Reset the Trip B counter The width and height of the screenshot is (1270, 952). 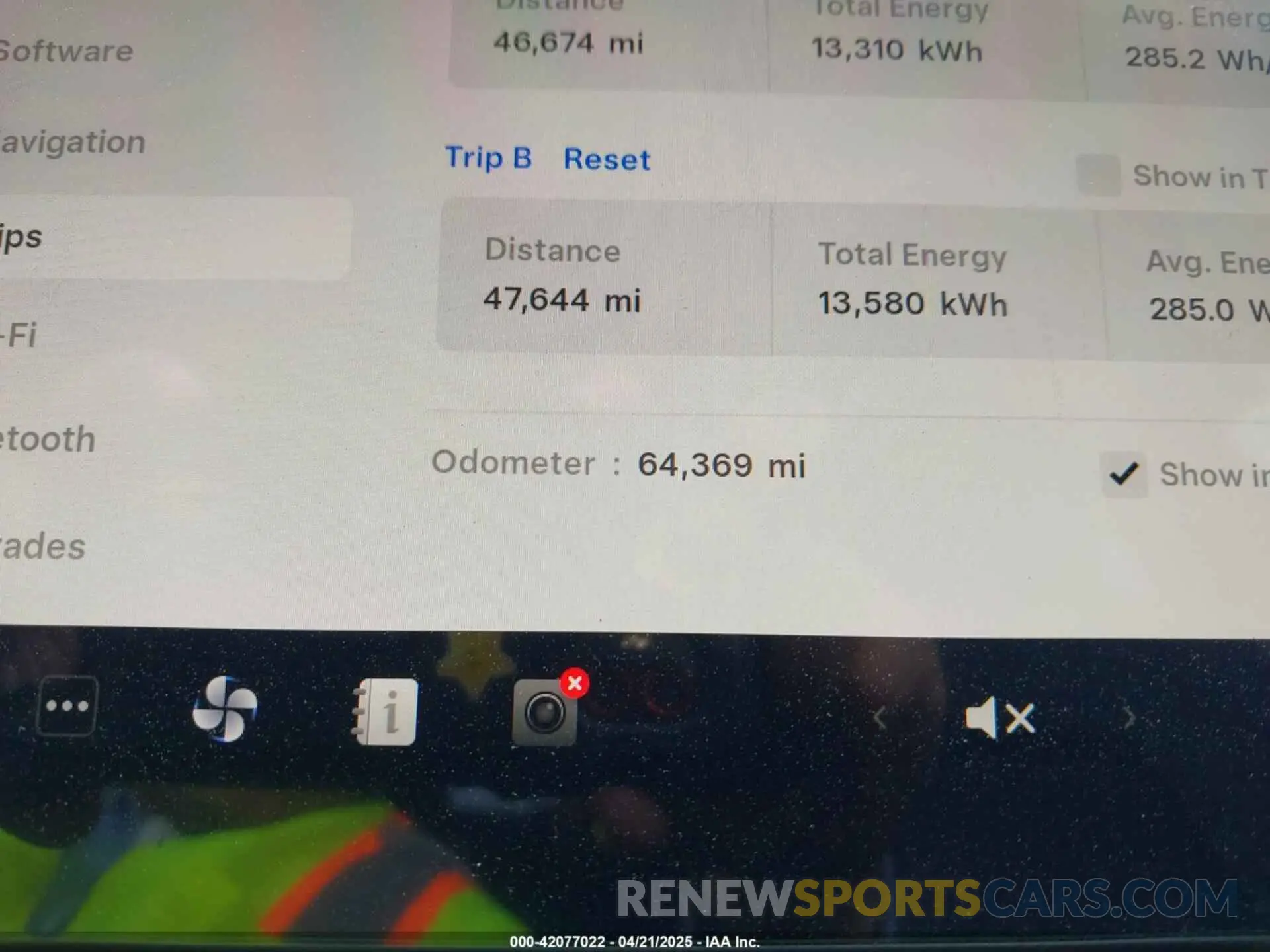click(606, 160)
